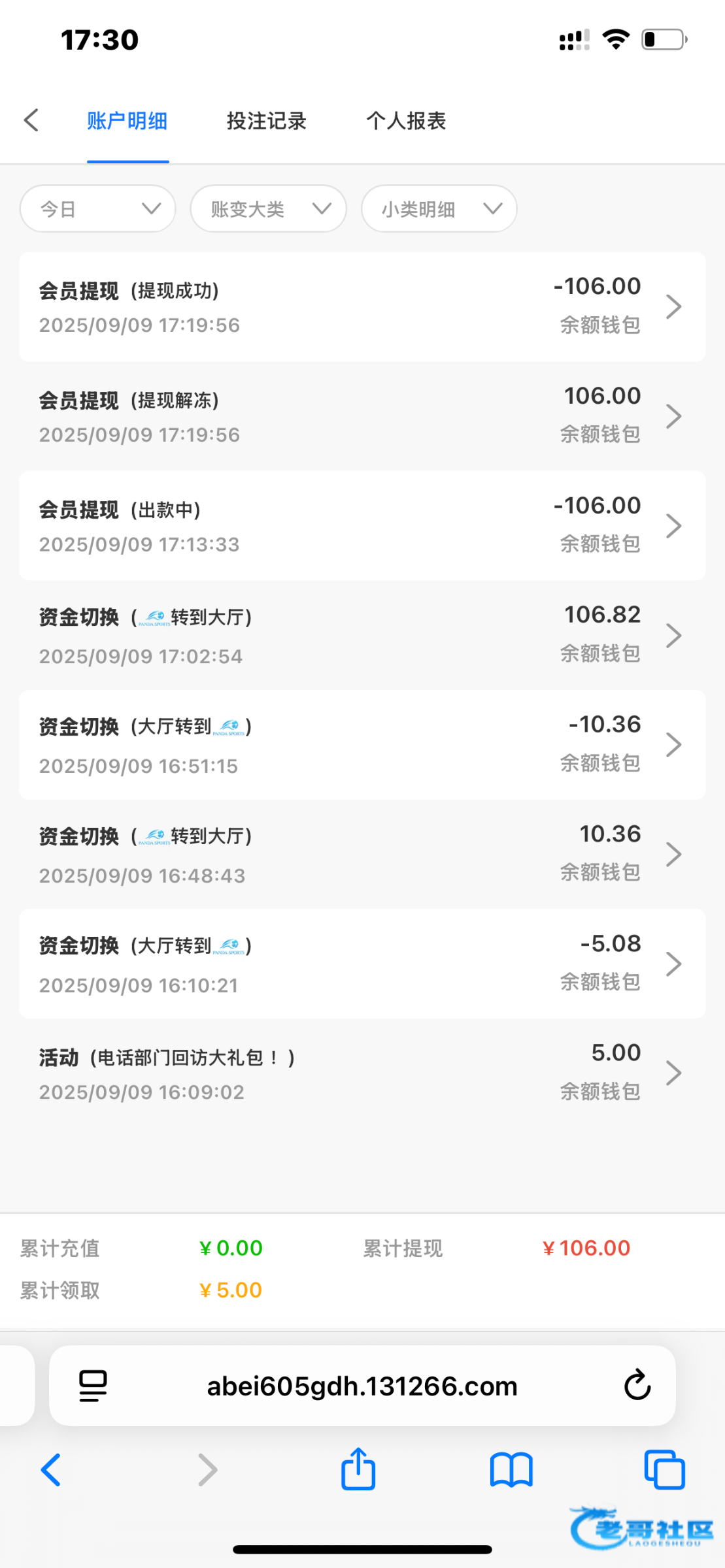Open the 提现成功 withdrawal record
The image size is (725, 1568).
pos(362,306)
